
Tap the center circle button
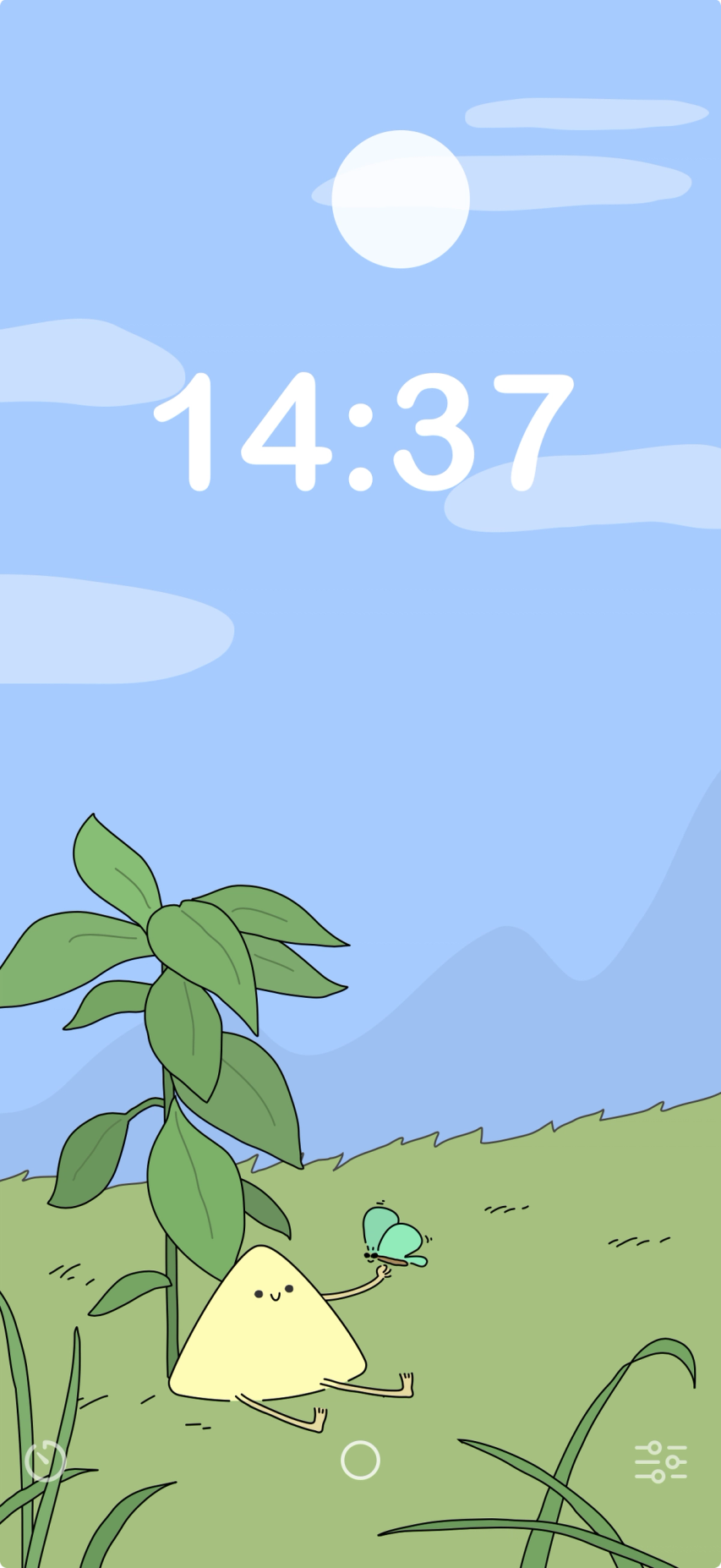(x=360, y=1461)
